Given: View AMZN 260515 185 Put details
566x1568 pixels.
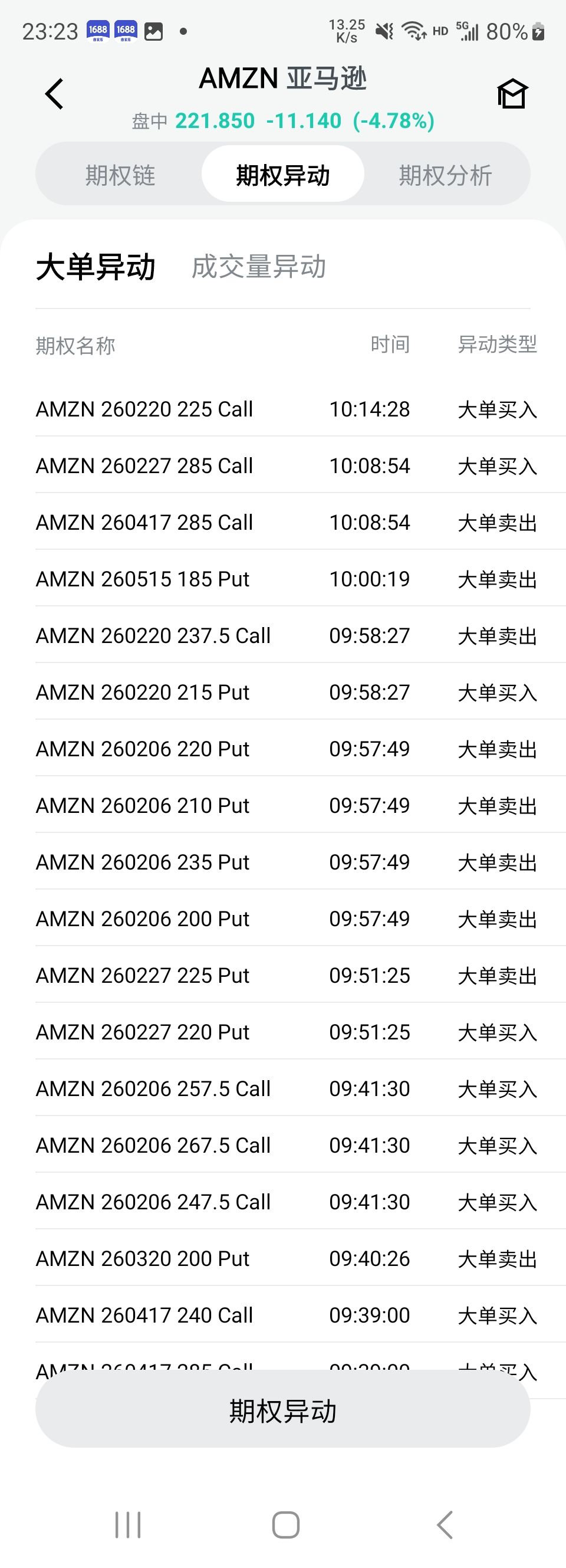Looking at the screenshot, I should tap(286, 579).
